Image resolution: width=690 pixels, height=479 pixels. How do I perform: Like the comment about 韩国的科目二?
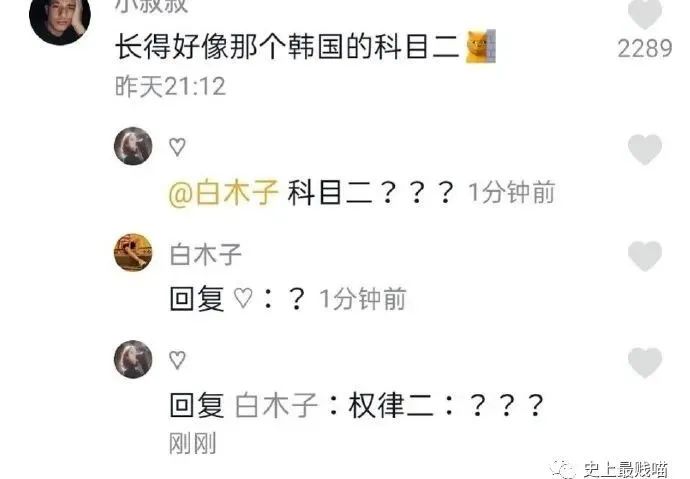tap(645, 14)
